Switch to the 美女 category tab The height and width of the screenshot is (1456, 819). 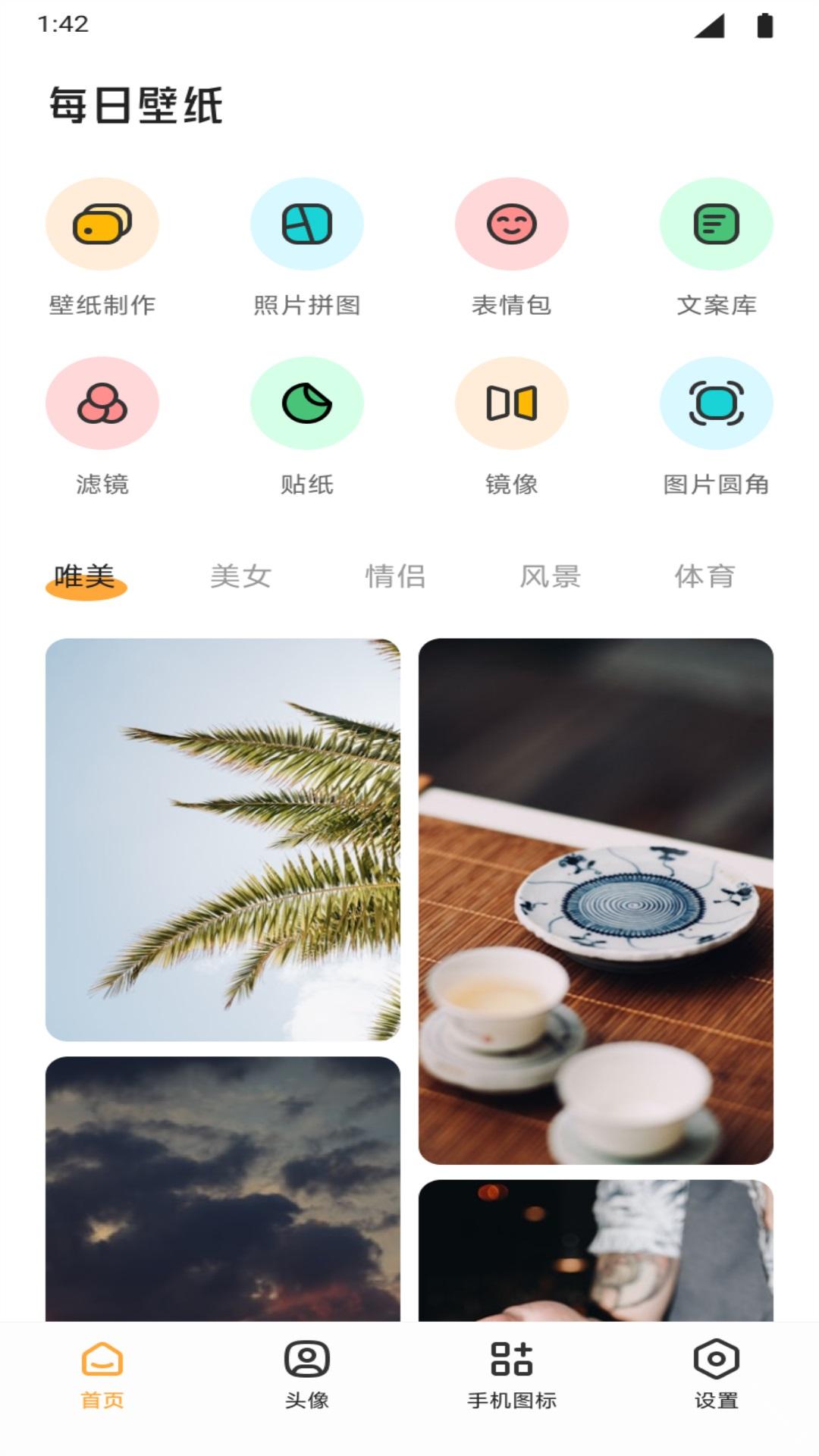[x=240, y=576]
